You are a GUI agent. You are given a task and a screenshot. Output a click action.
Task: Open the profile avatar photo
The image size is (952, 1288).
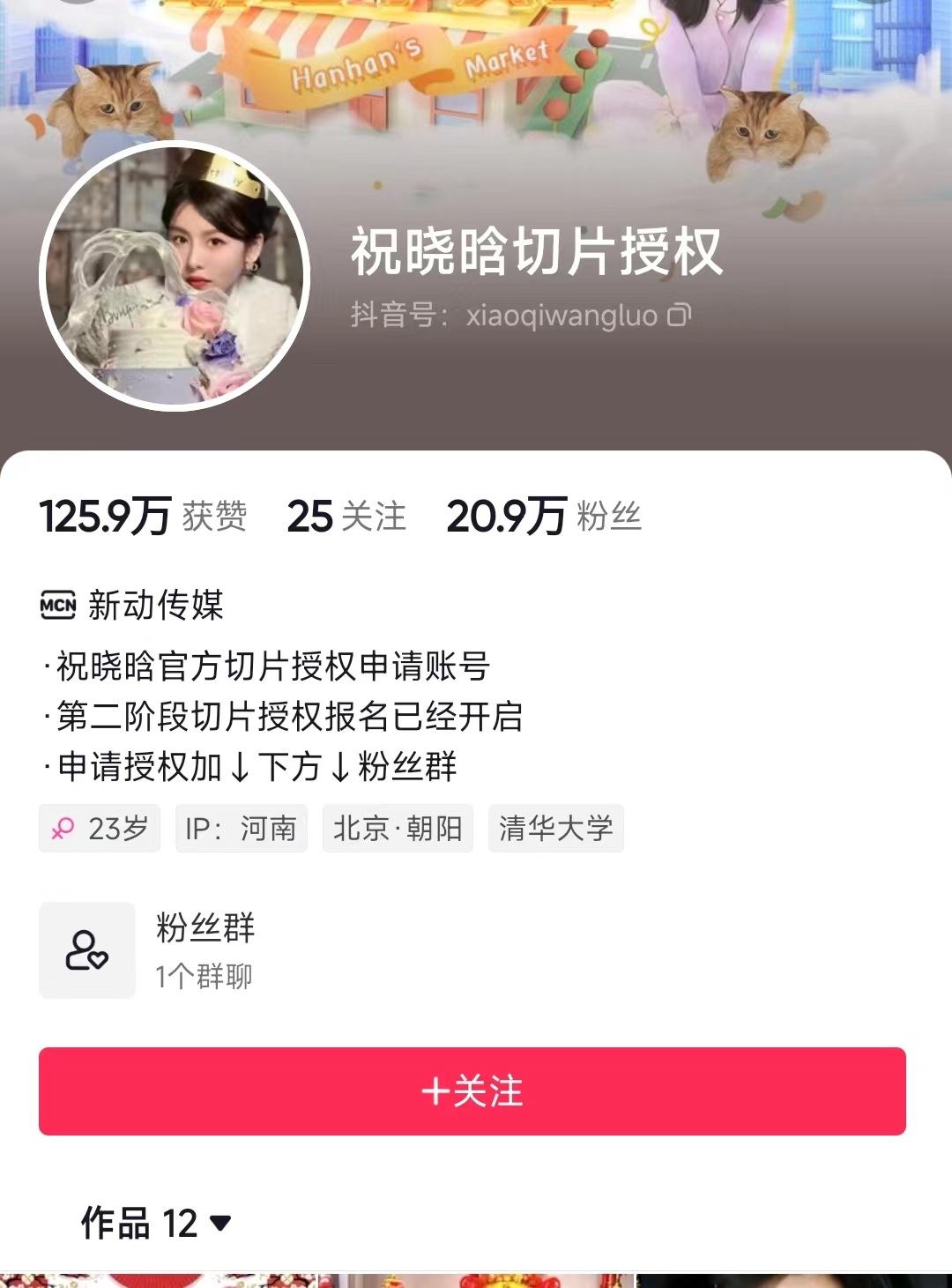(175, 276)
